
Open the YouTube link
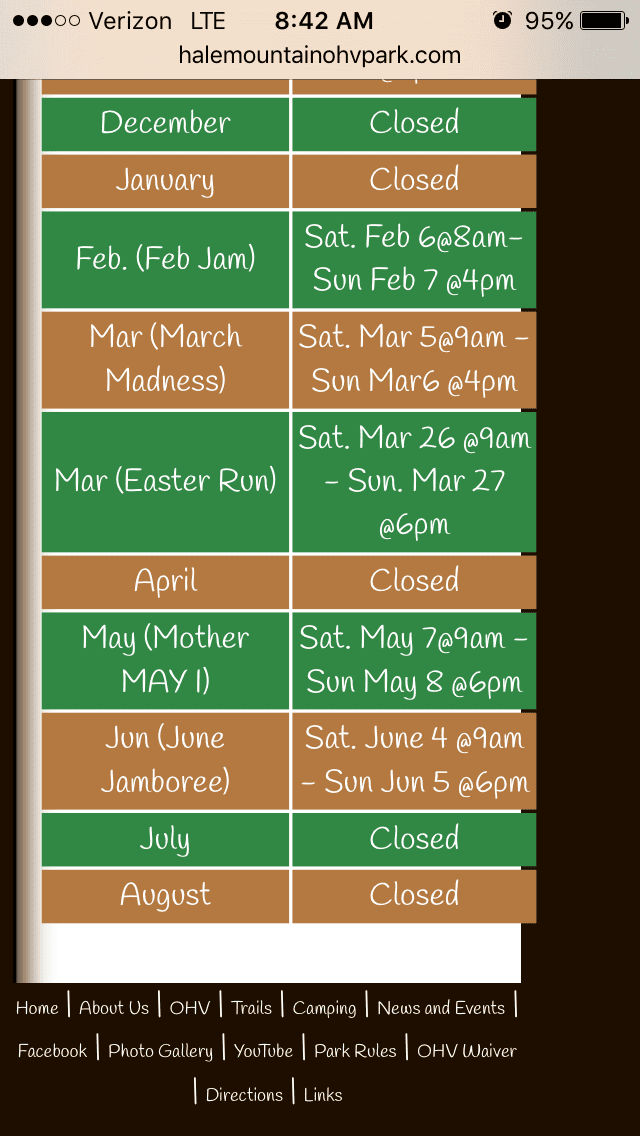(264, 1051)
